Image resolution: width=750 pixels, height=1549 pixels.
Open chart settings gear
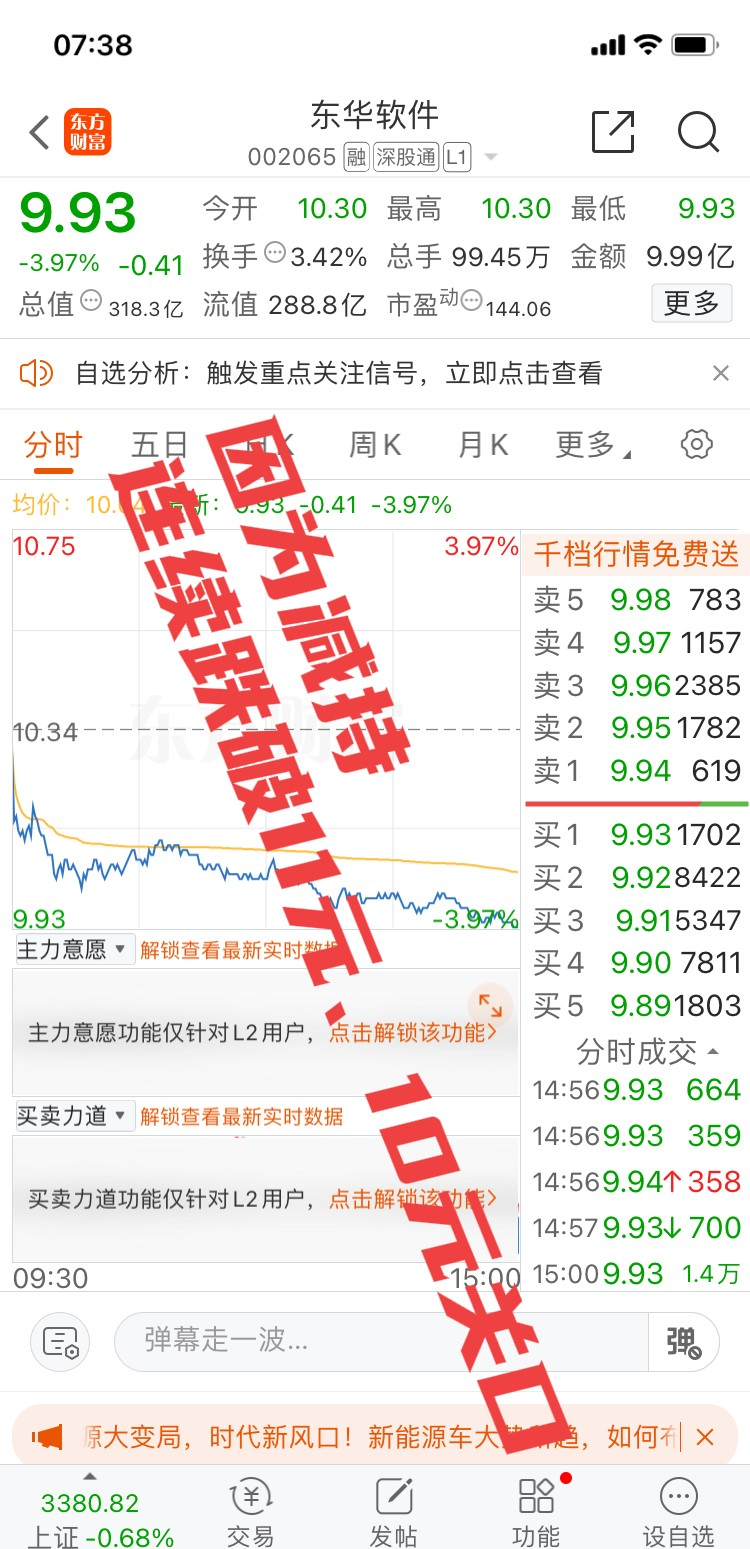pos(696,445)
